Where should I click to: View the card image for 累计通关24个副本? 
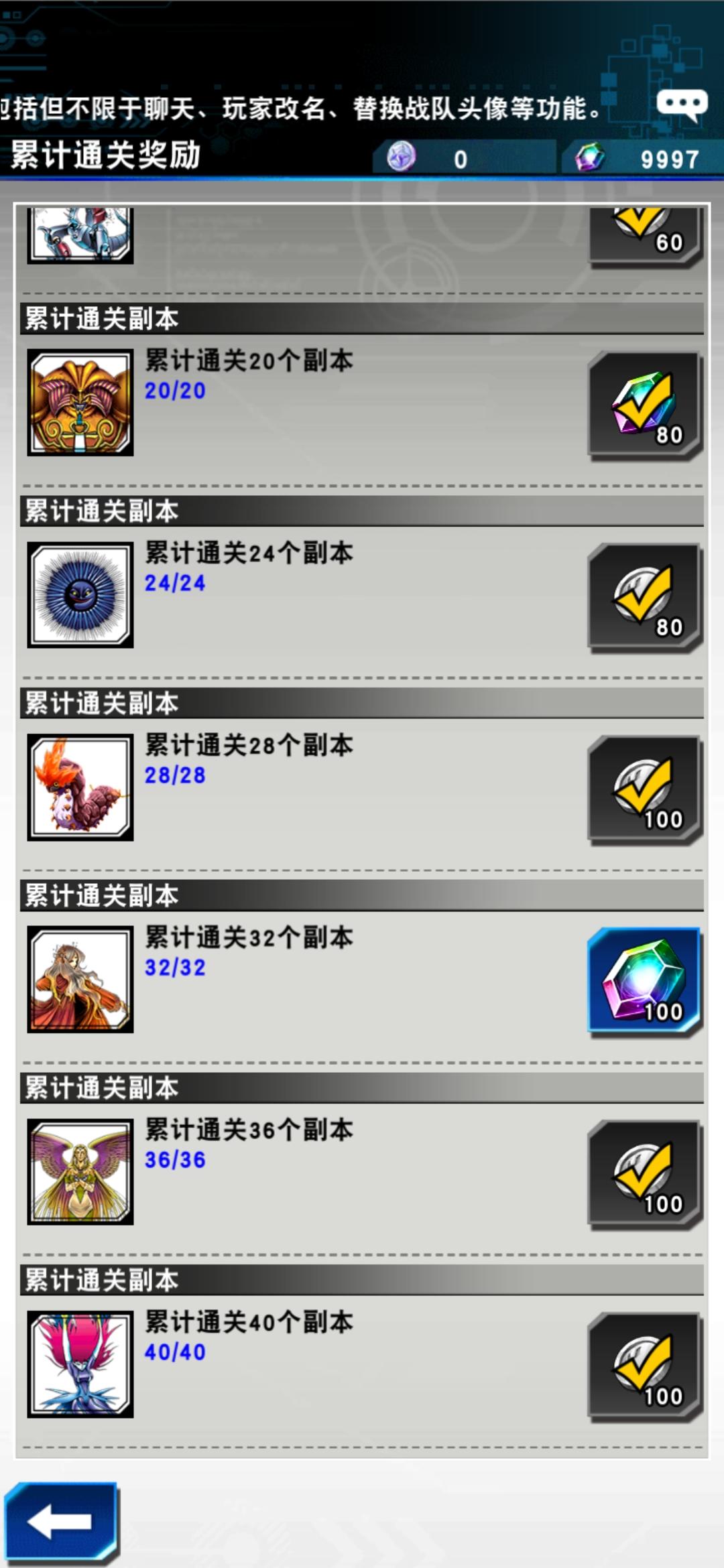[x=80, y=595]
